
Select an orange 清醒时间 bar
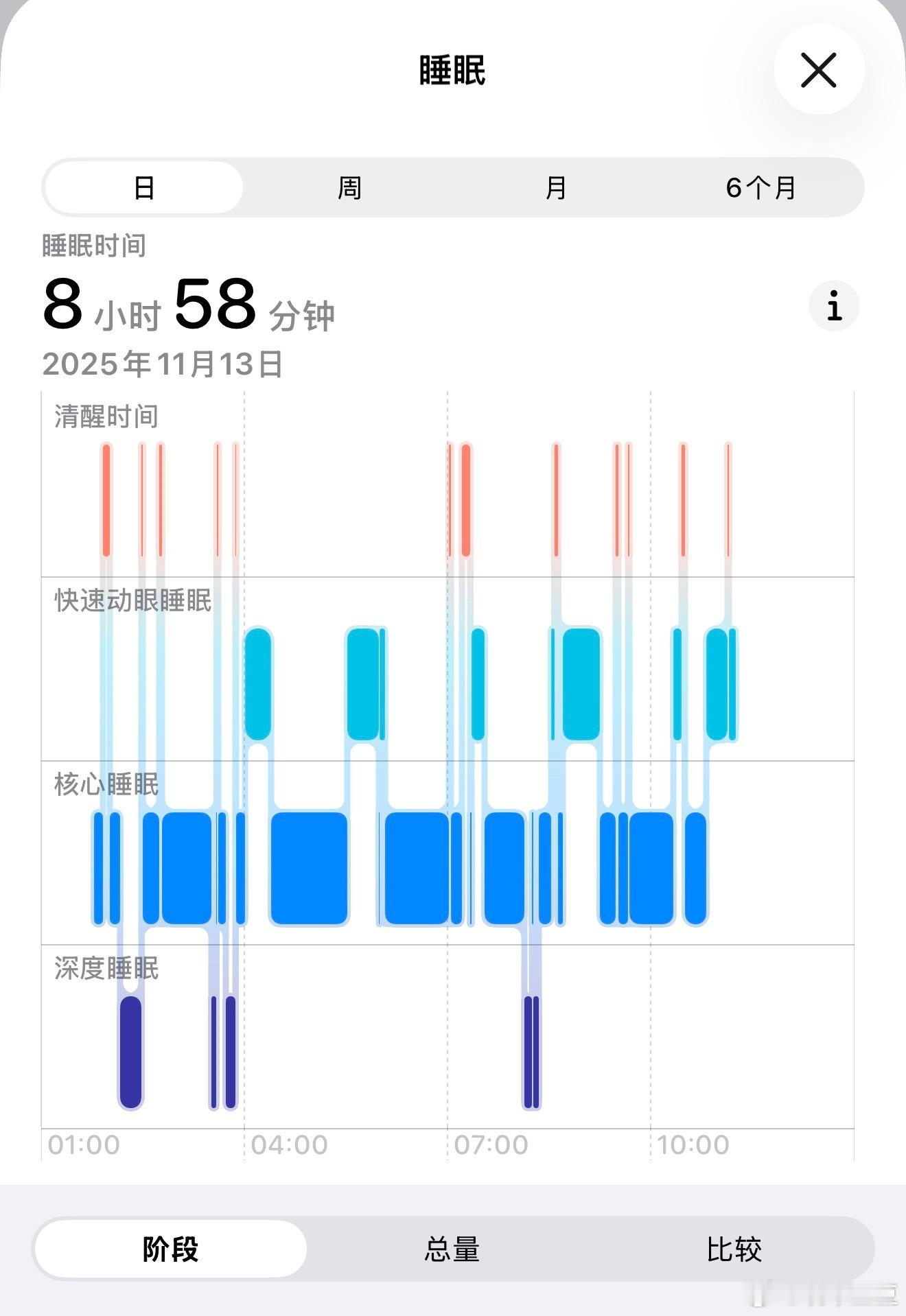tap(105, 501)
